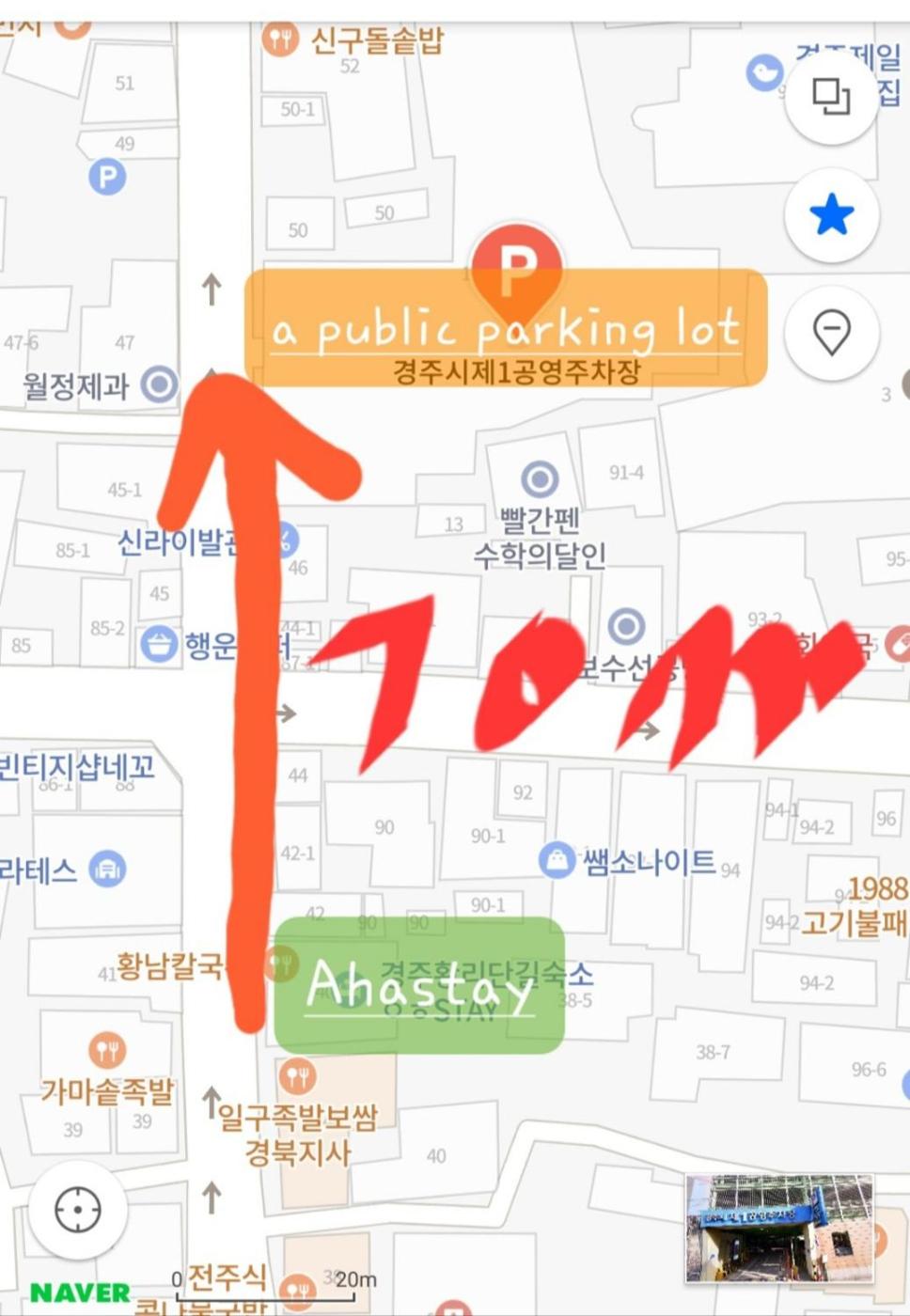Open the street view photo thumbnail
Screen dimensions: 910x1316
[779, 1228]
